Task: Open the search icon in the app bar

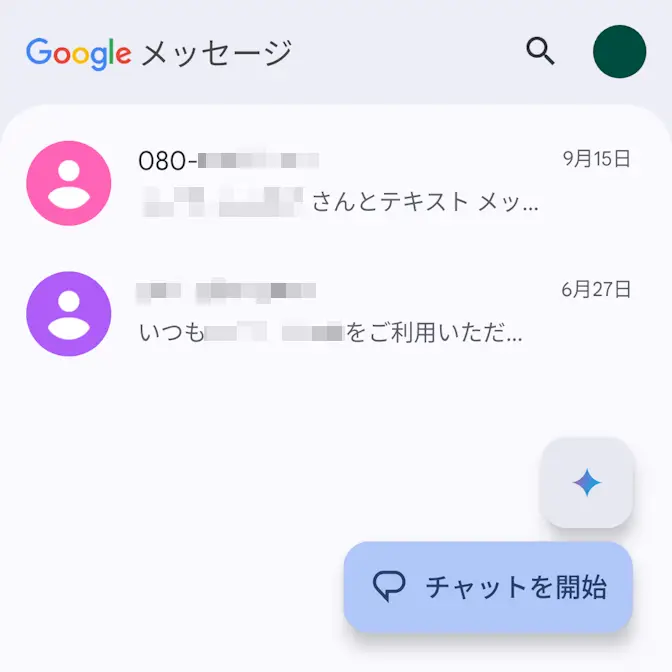Action: coord(540,52)
